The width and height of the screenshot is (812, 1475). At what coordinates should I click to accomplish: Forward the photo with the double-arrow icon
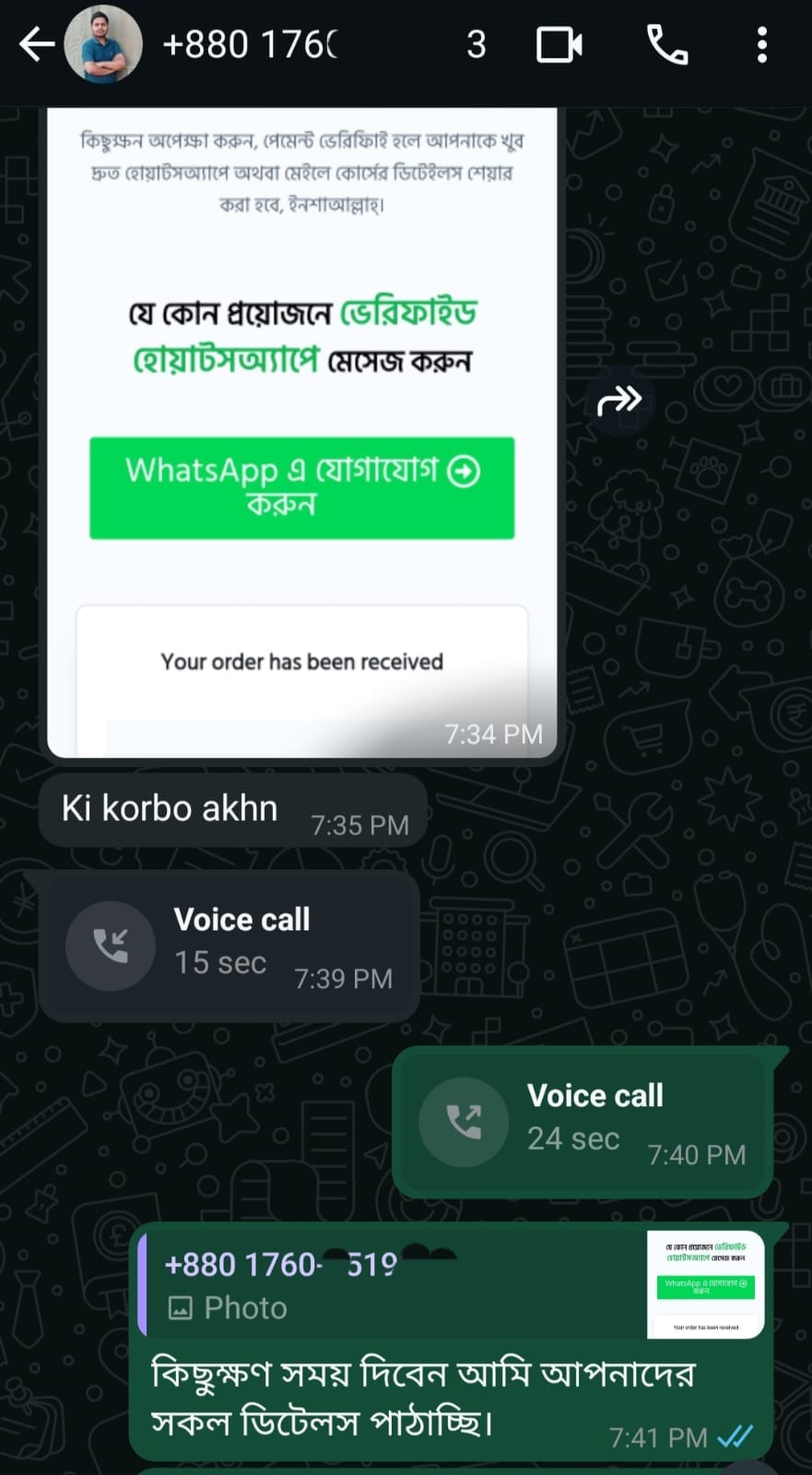tap(619, 400)
